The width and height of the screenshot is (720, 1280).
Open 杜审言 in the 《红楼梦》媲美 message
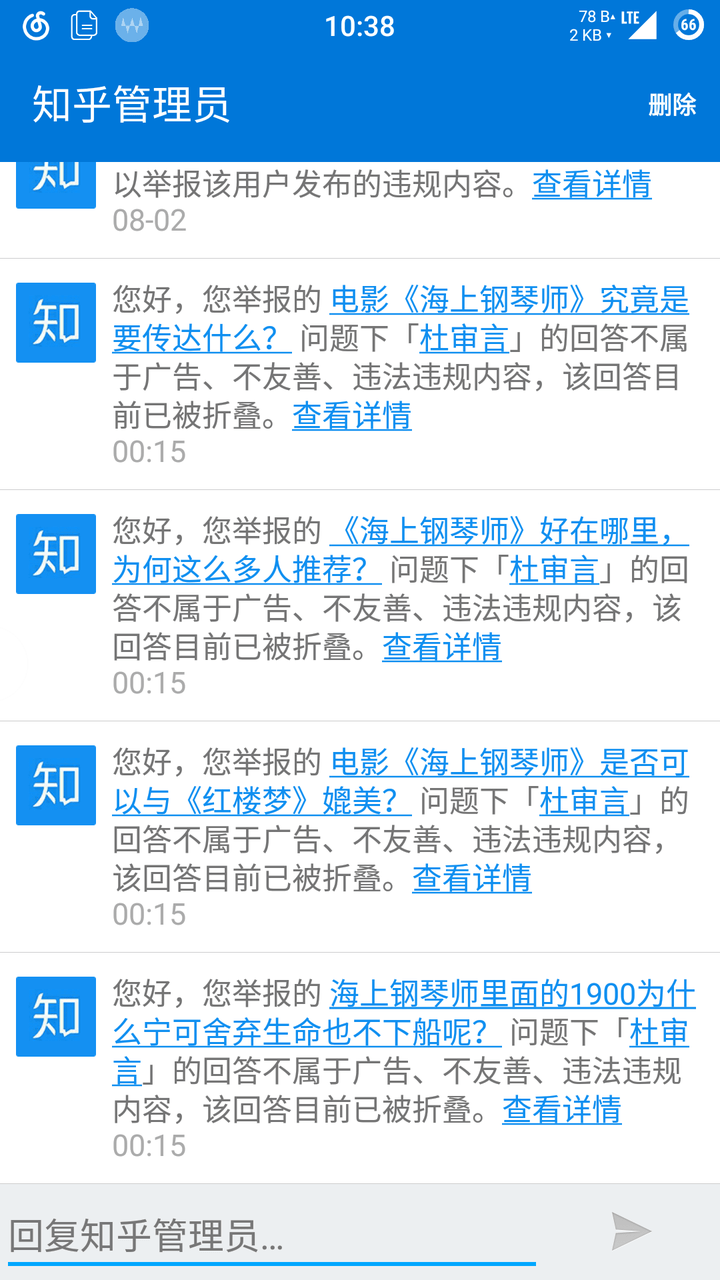[x=584, y=801]
